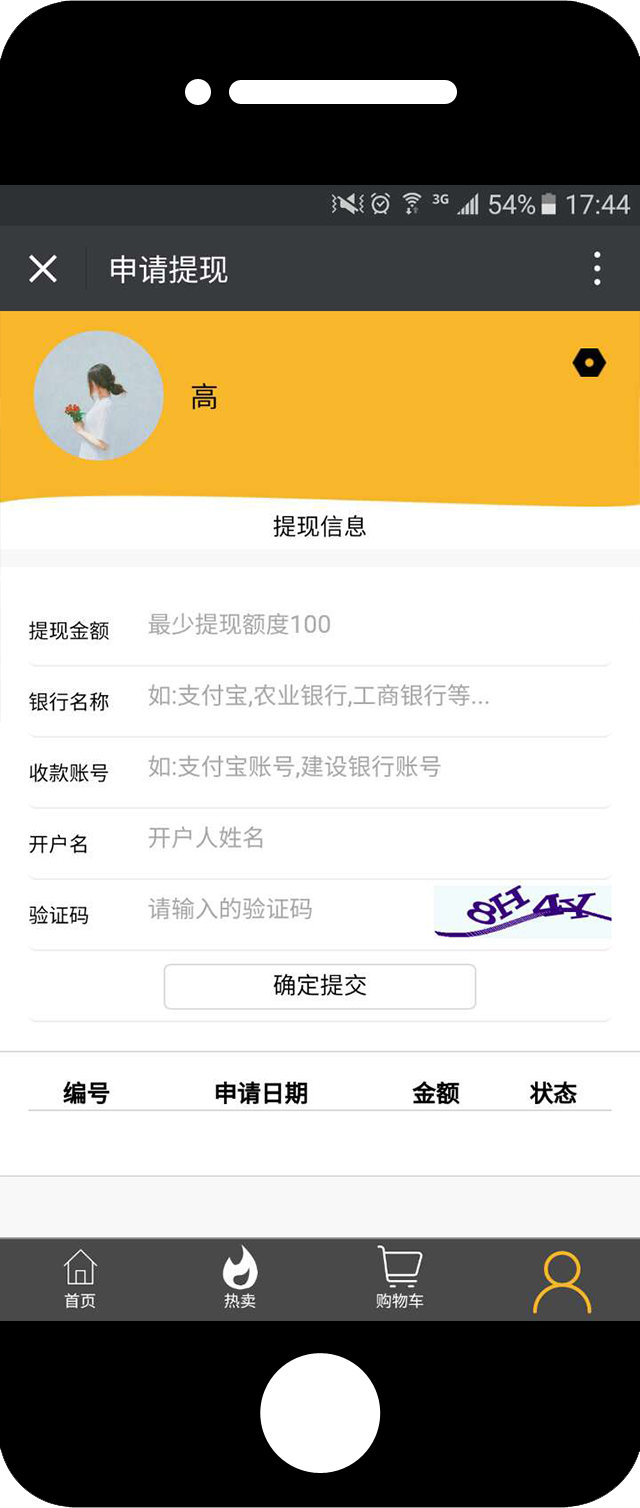Refresh the captcha image
The width and height of the screenshot is (640, 1508).
pyautogui.click(x=522, y=911)
